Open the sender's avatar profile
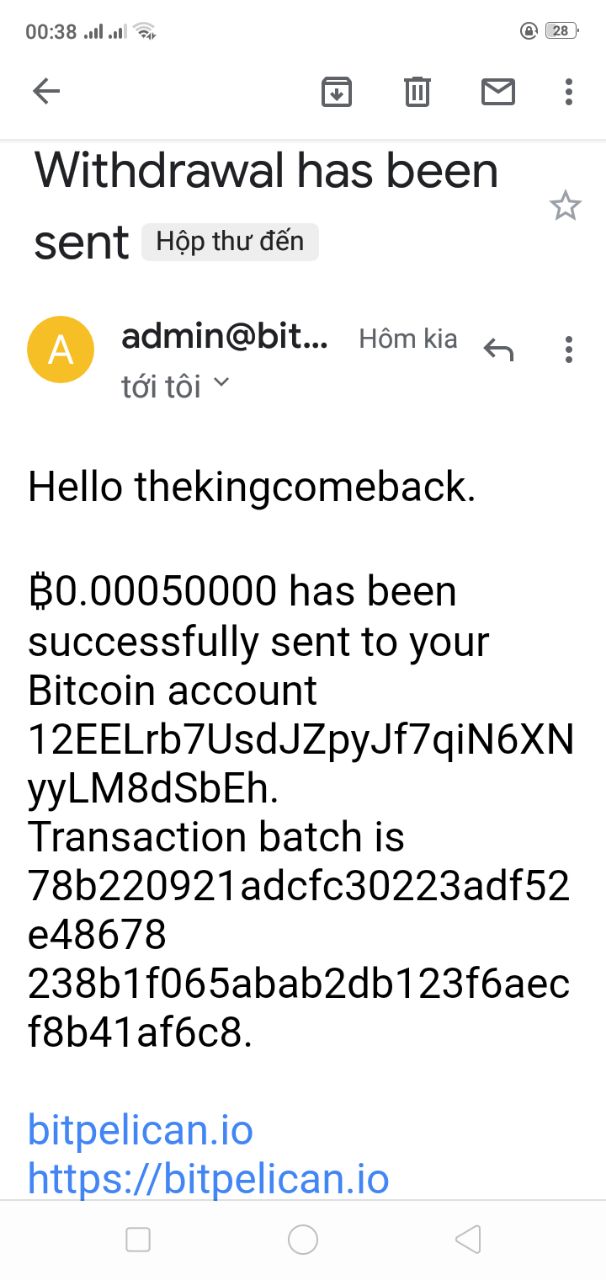Viewport: 606px width, 1280px height. (61, 350)
